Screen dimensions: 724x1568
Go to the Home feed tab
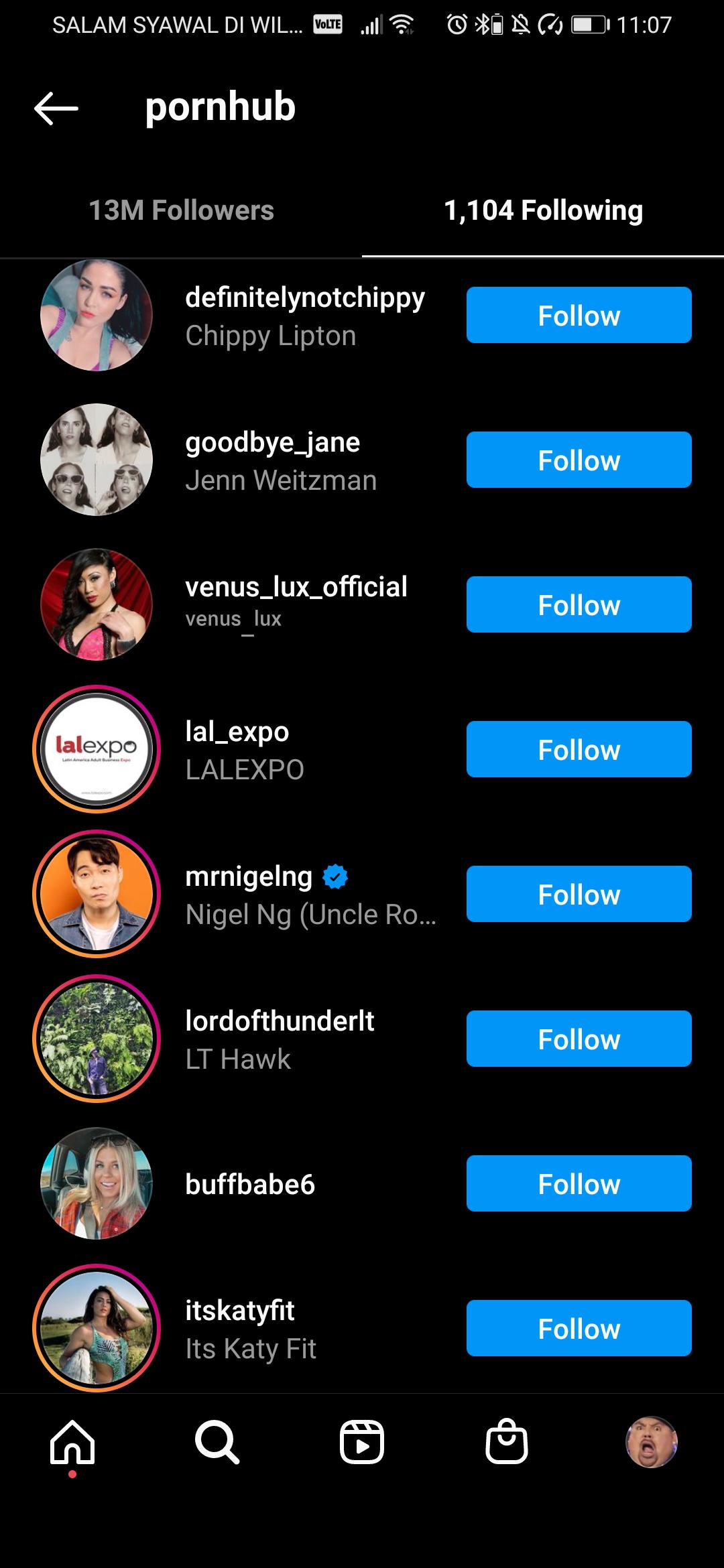[72, 1442]
